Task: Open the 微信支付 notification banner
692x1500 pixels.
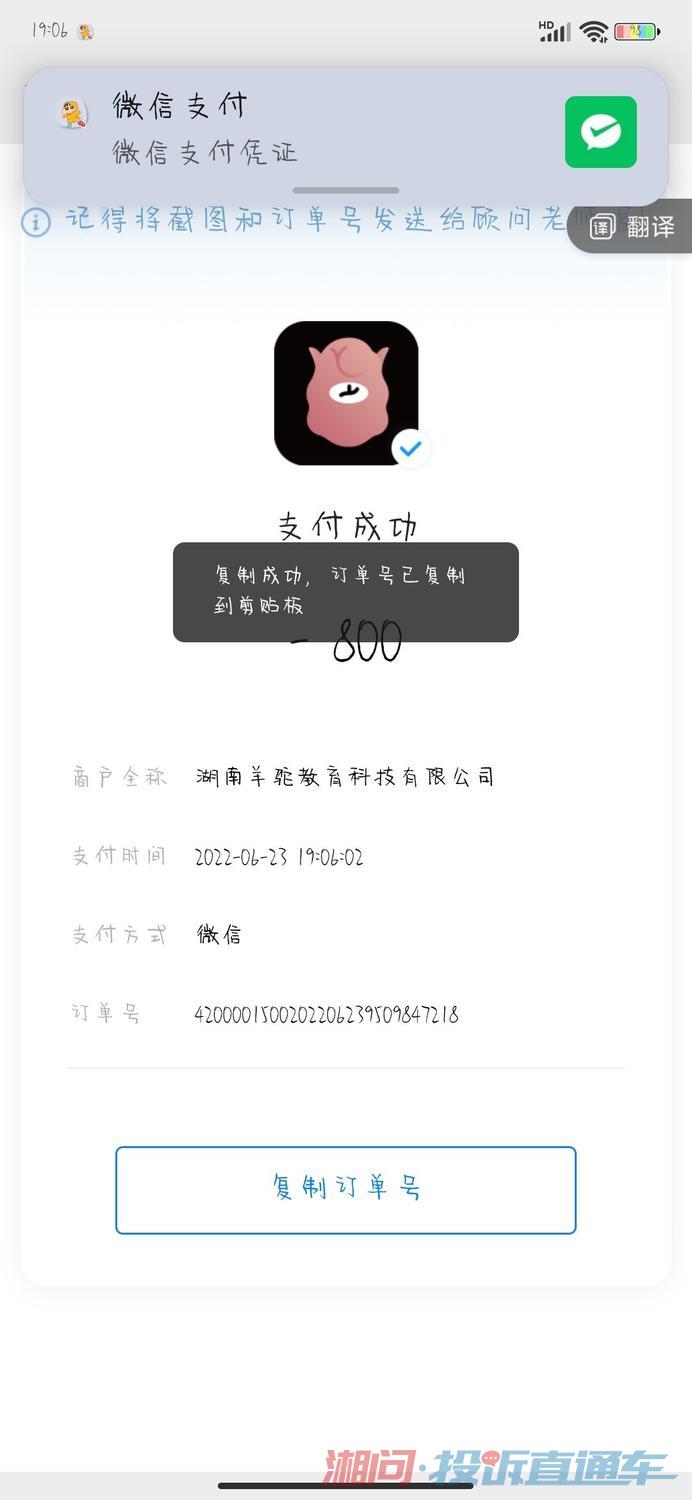Action: coord(300,130)
